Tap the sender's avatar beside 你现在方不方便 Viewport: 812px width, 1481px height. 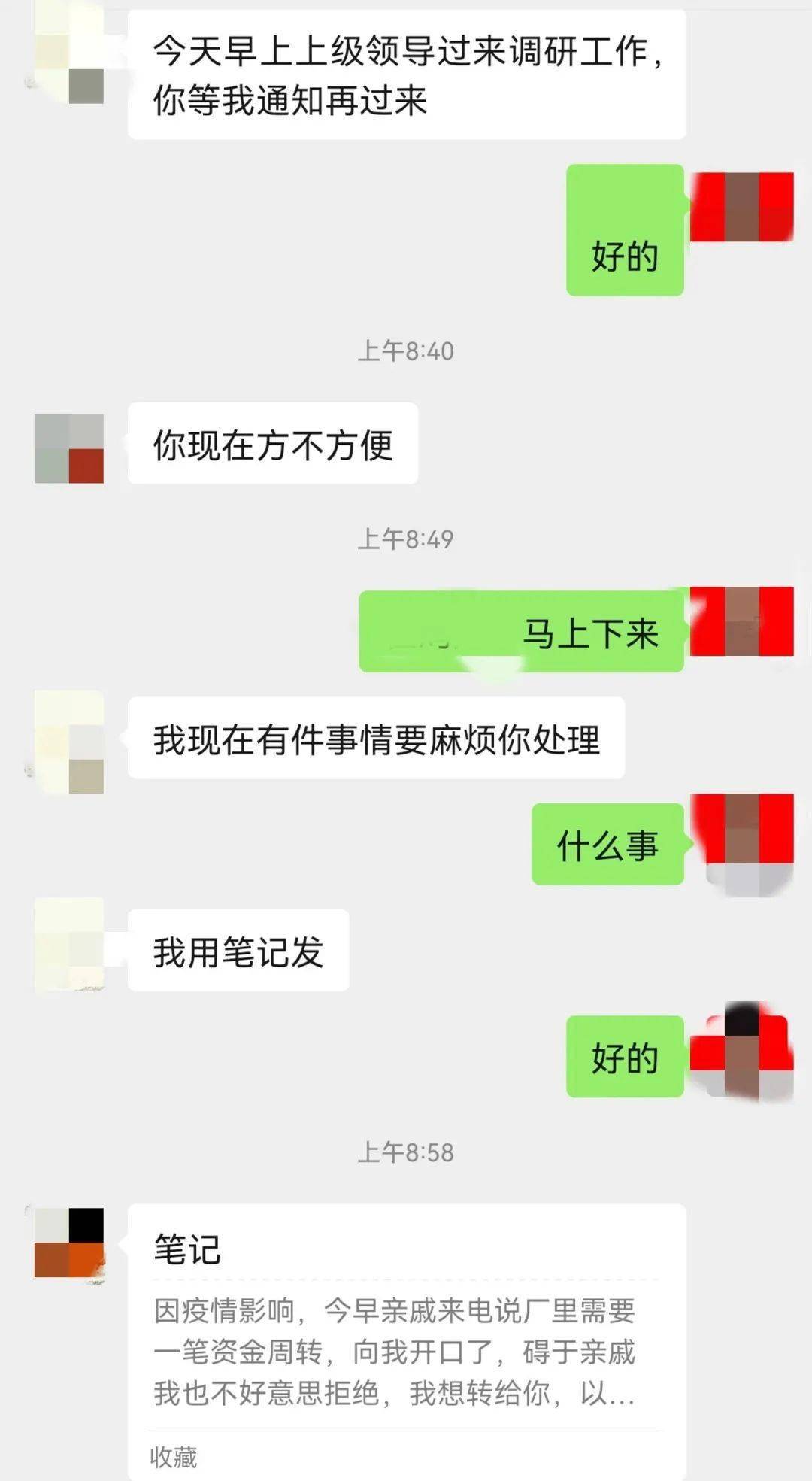point(69,448)
